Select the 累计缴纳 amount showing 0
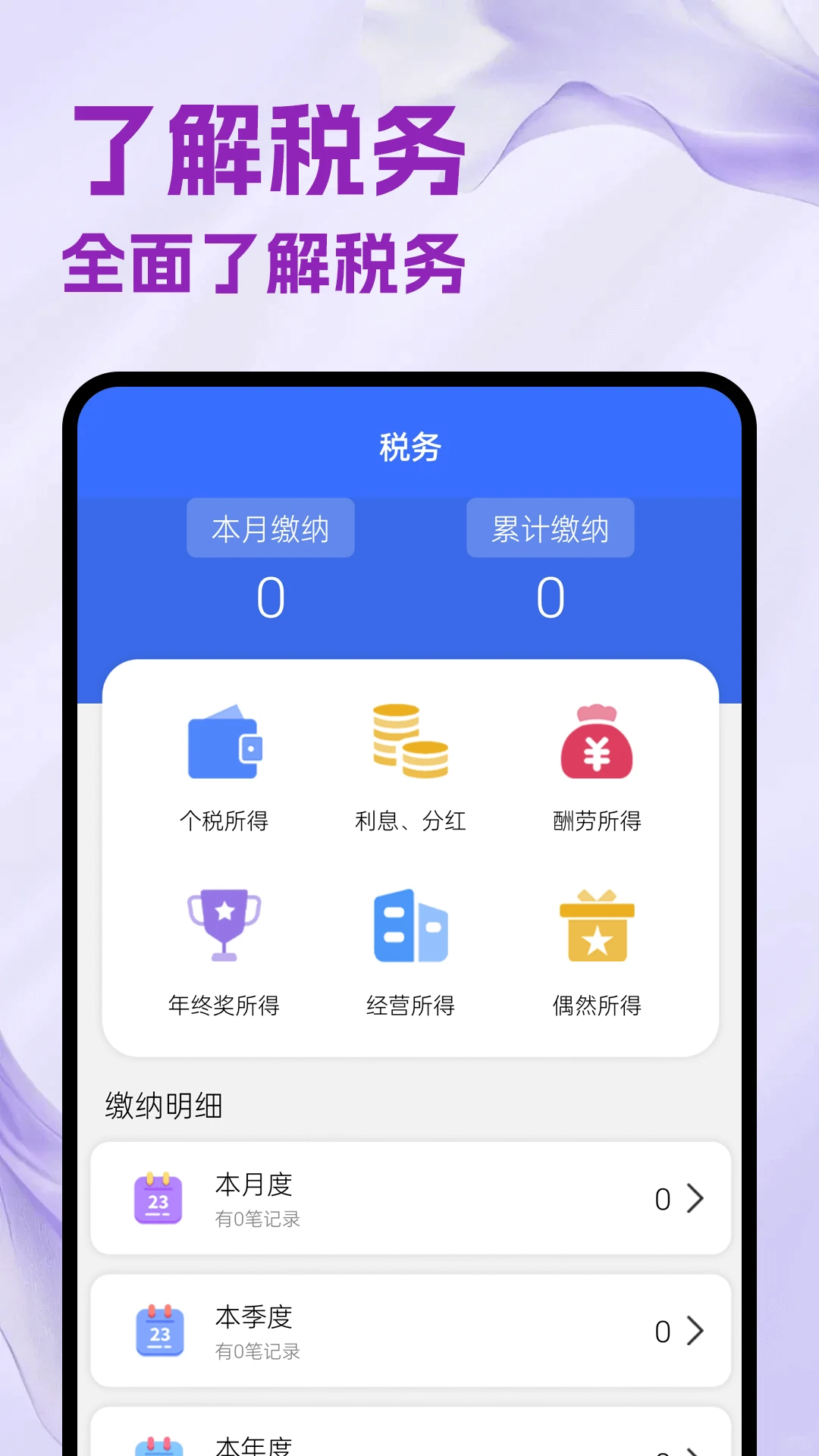 (551, 598)
